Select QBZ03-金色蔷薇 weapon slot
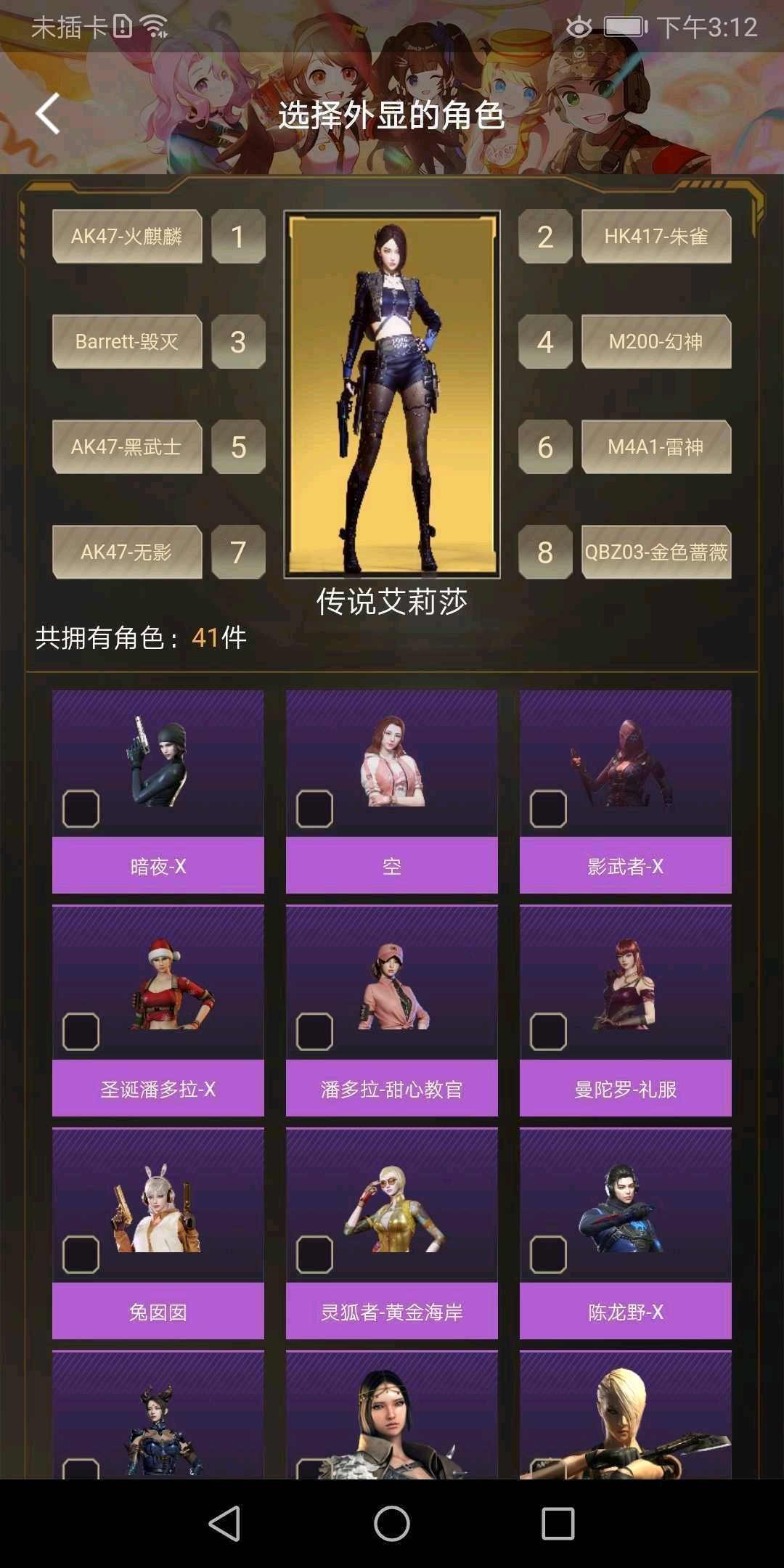Image resolution: width=784 pixels, height=1568 pixels. [656, 552]
